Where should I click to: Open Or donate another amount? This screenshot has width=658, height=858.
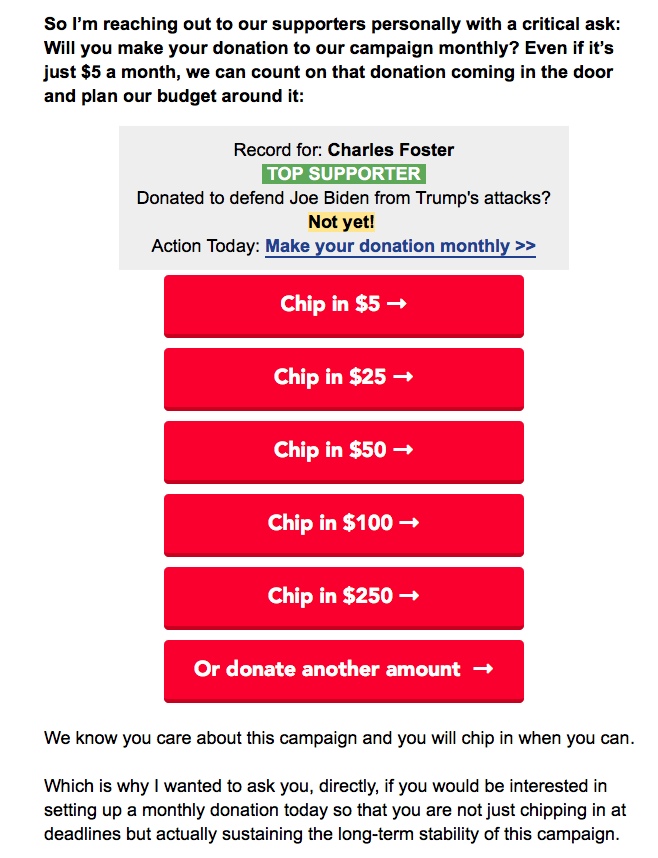click(343, 669)
